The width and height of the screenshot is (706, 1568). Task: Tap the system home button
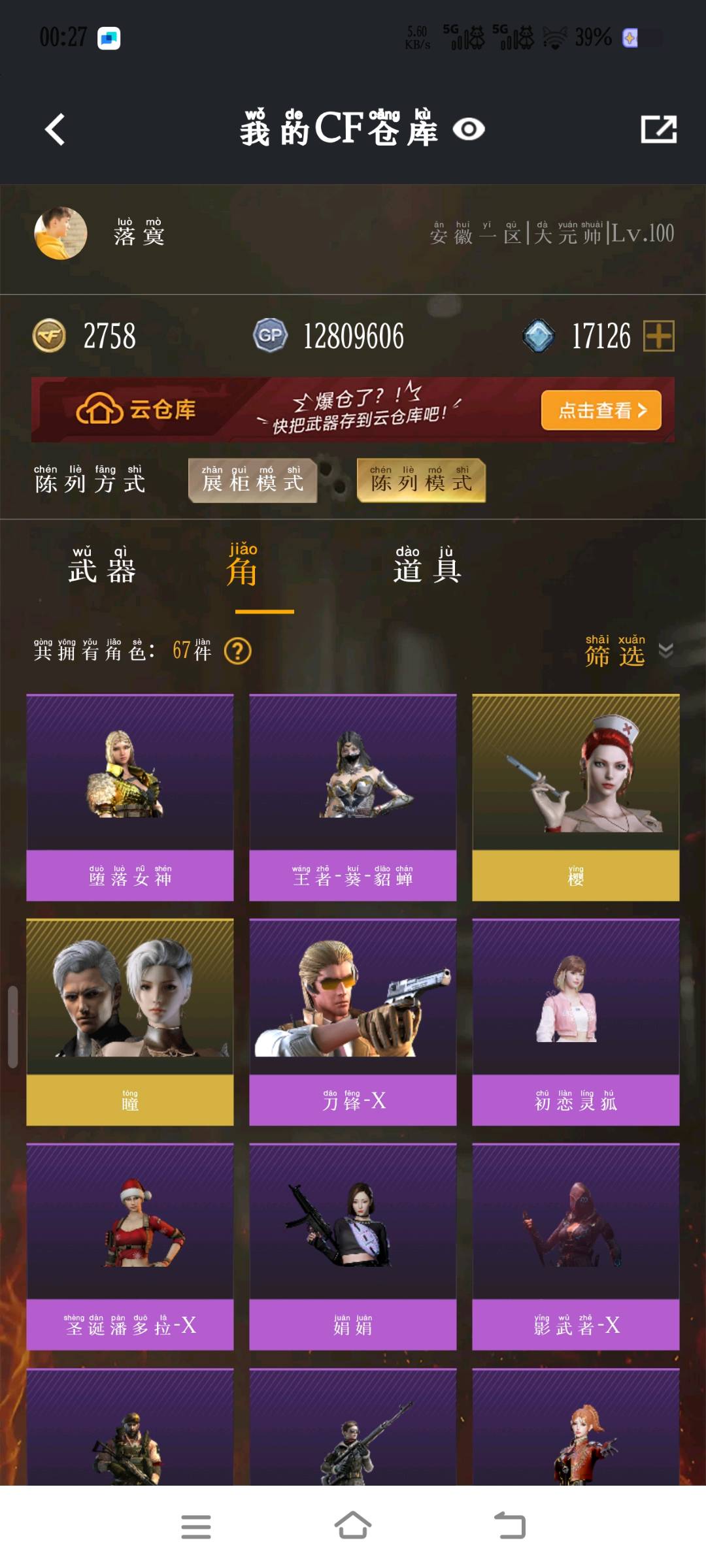[353, 1526]
